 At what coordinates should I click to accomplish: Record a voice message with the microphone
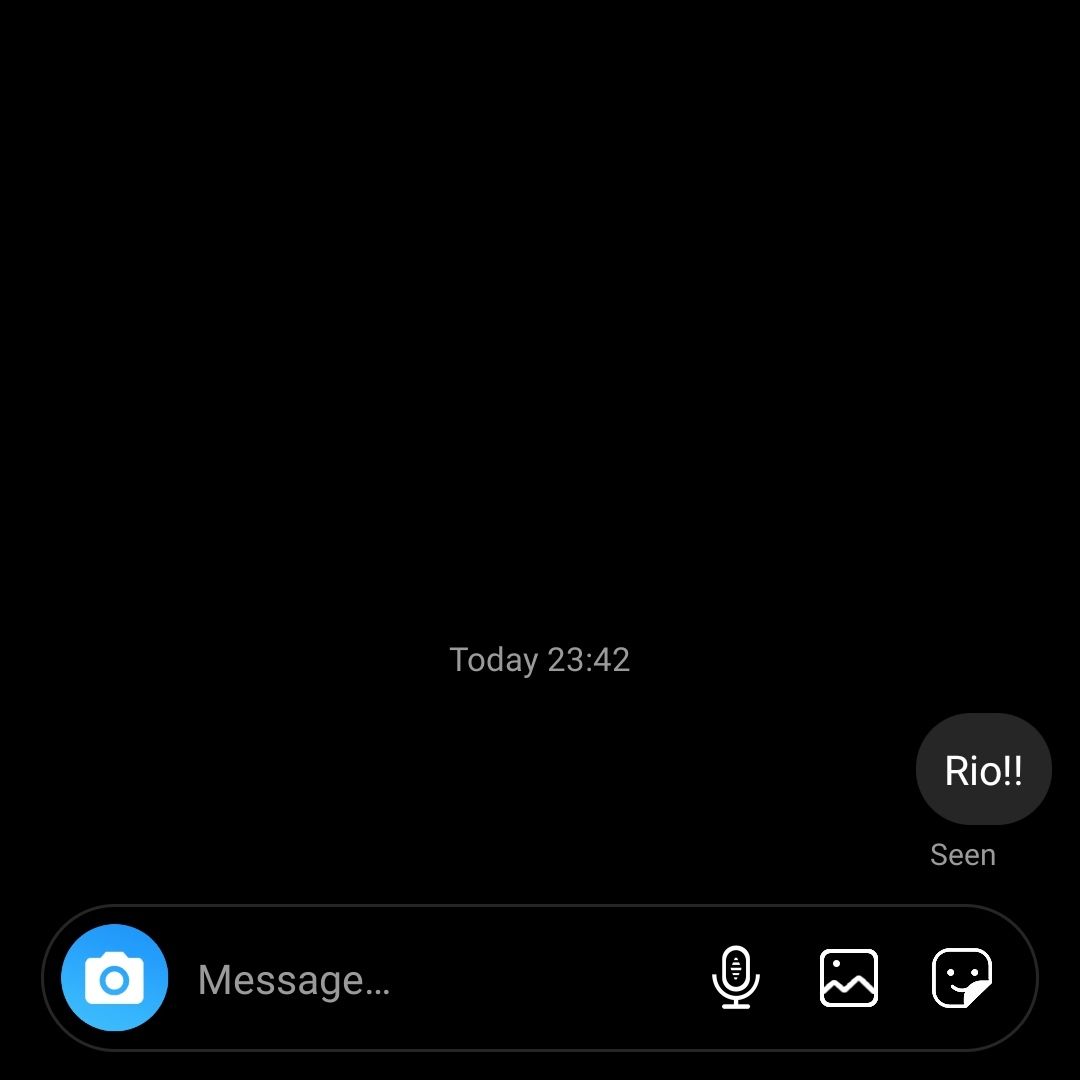click(x=736, y=977)
